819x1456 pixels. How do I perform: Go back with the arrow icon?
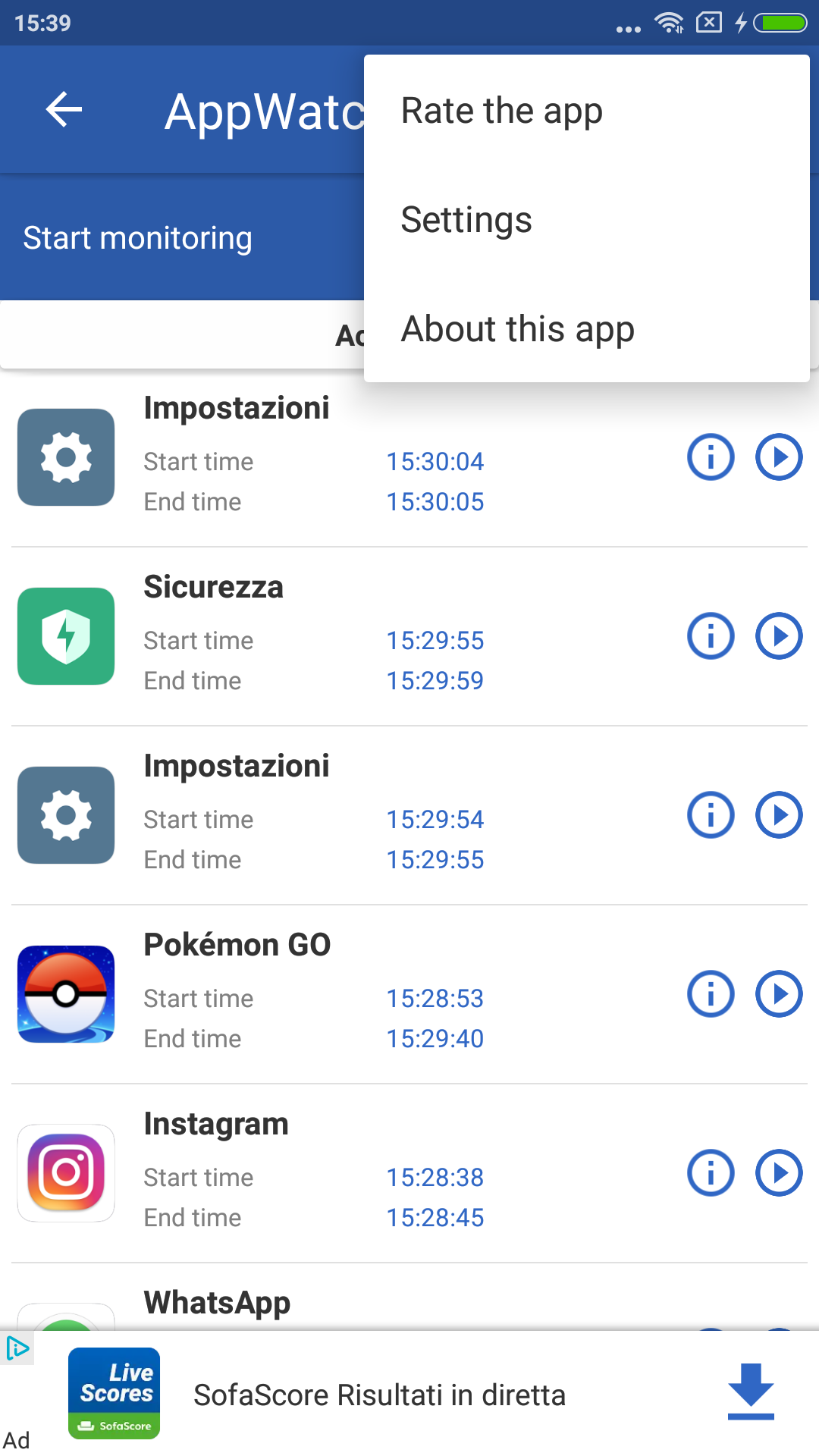[64, 110]
